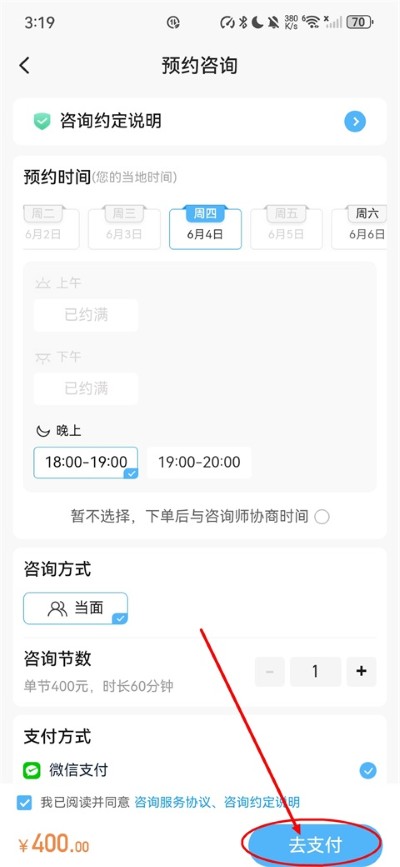Select 当面 consultation method
This screenshot has height=867, width=400.
tap(75, 608)
